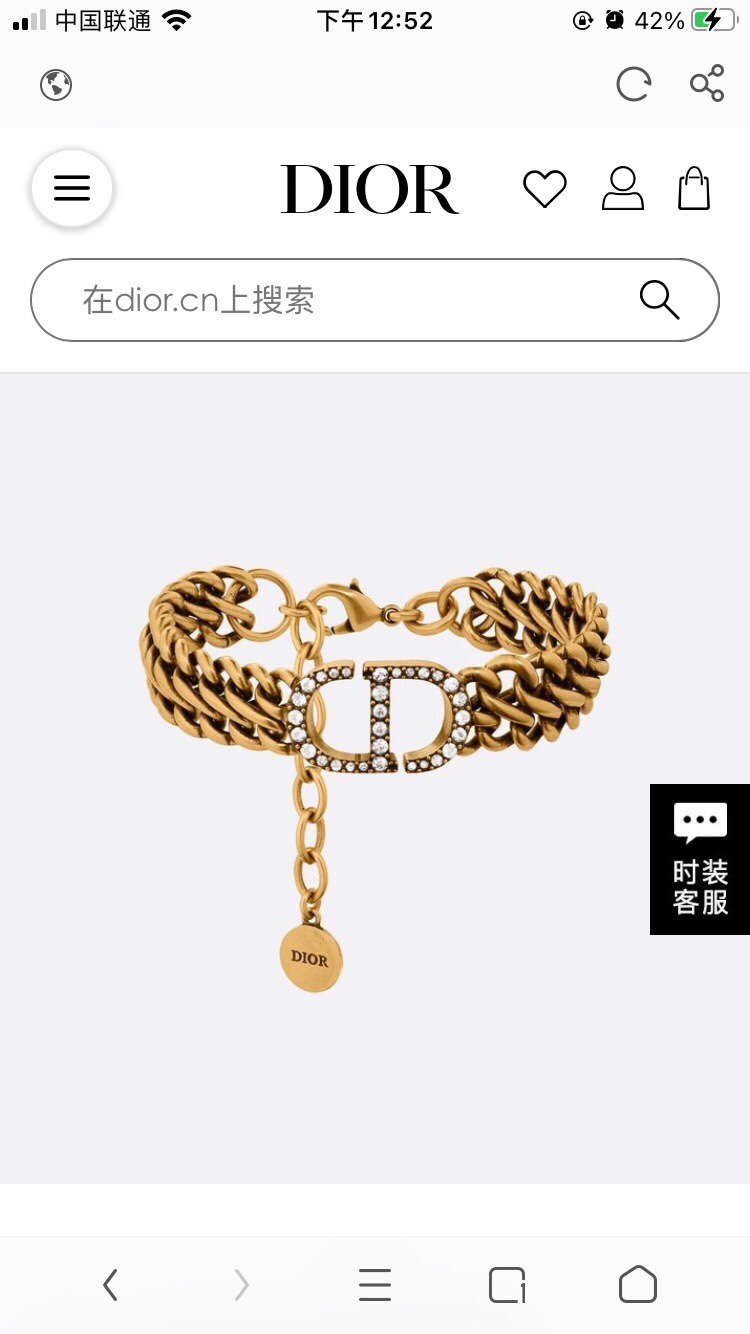Open the hamburger menu drawer
The width and height of the screenshot is (750, 1334).
pos(72,188)
